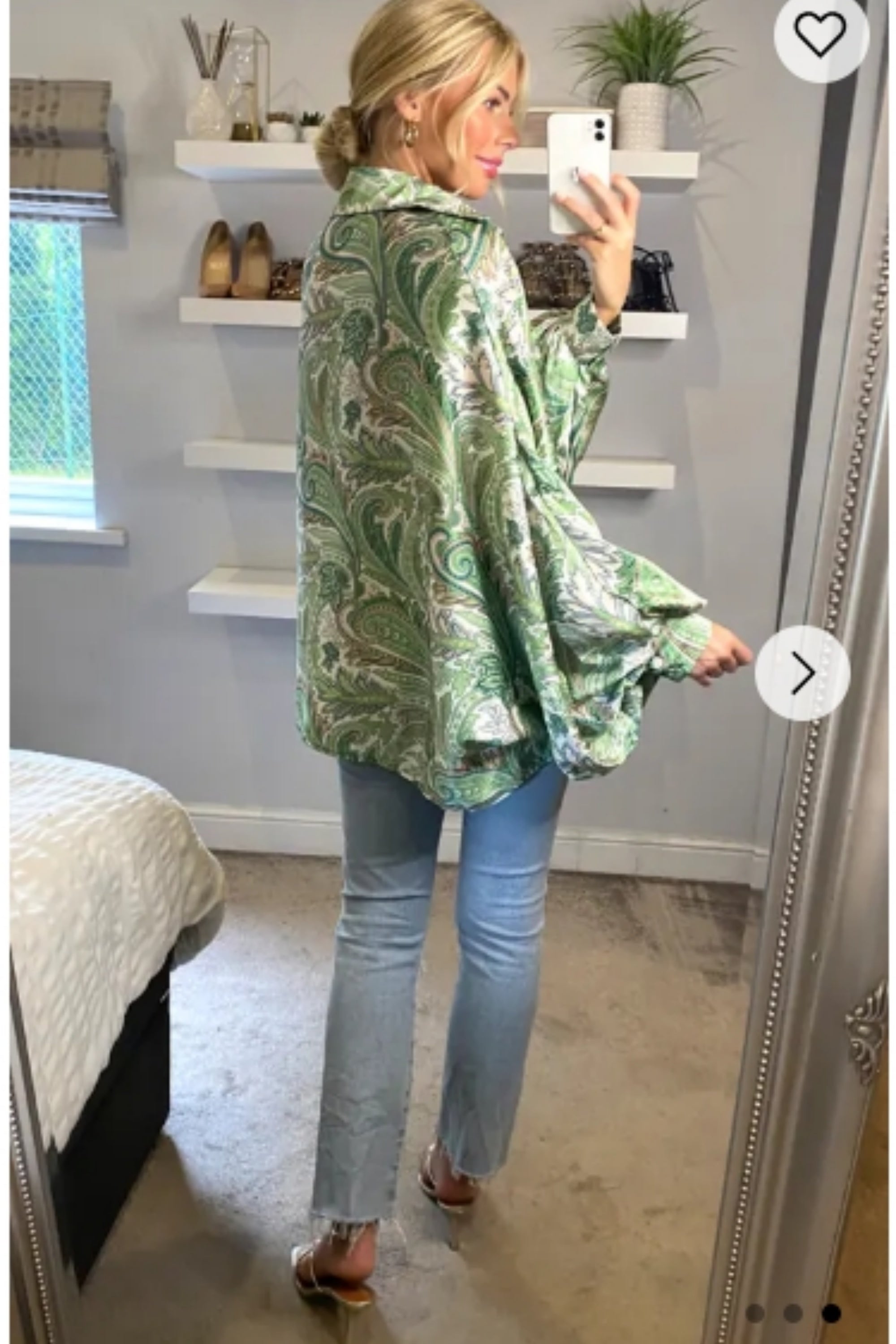Viewport: 896px width, 1344px height.
Task: Jump to the second photo indicator dot
Action: pos(793,1314)
